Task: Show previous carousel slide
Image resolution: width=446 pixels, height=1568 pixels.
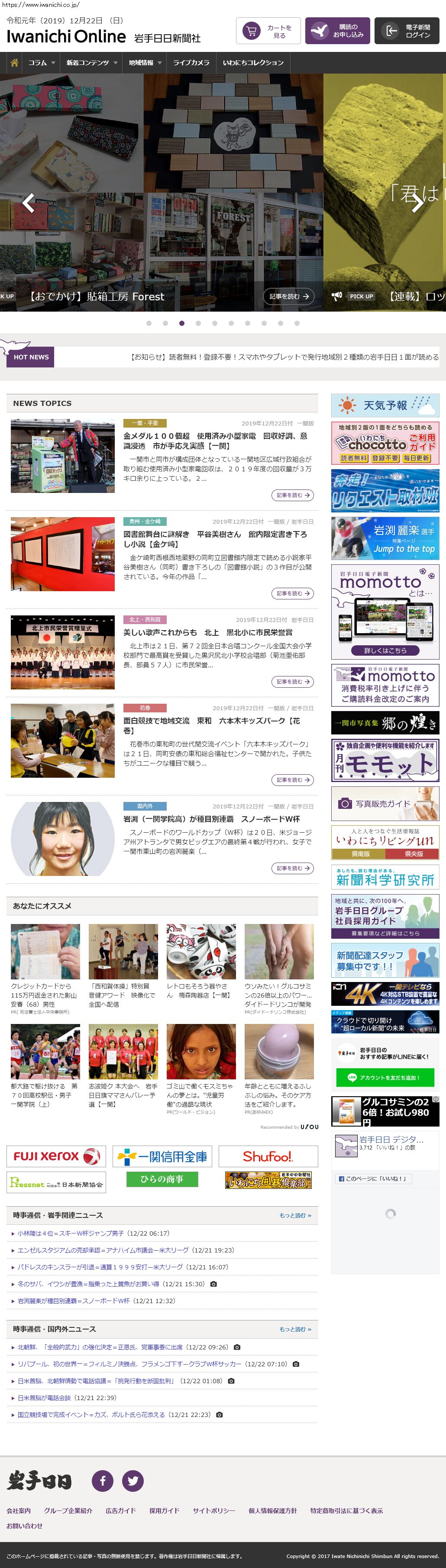Action: pos(28,203)
